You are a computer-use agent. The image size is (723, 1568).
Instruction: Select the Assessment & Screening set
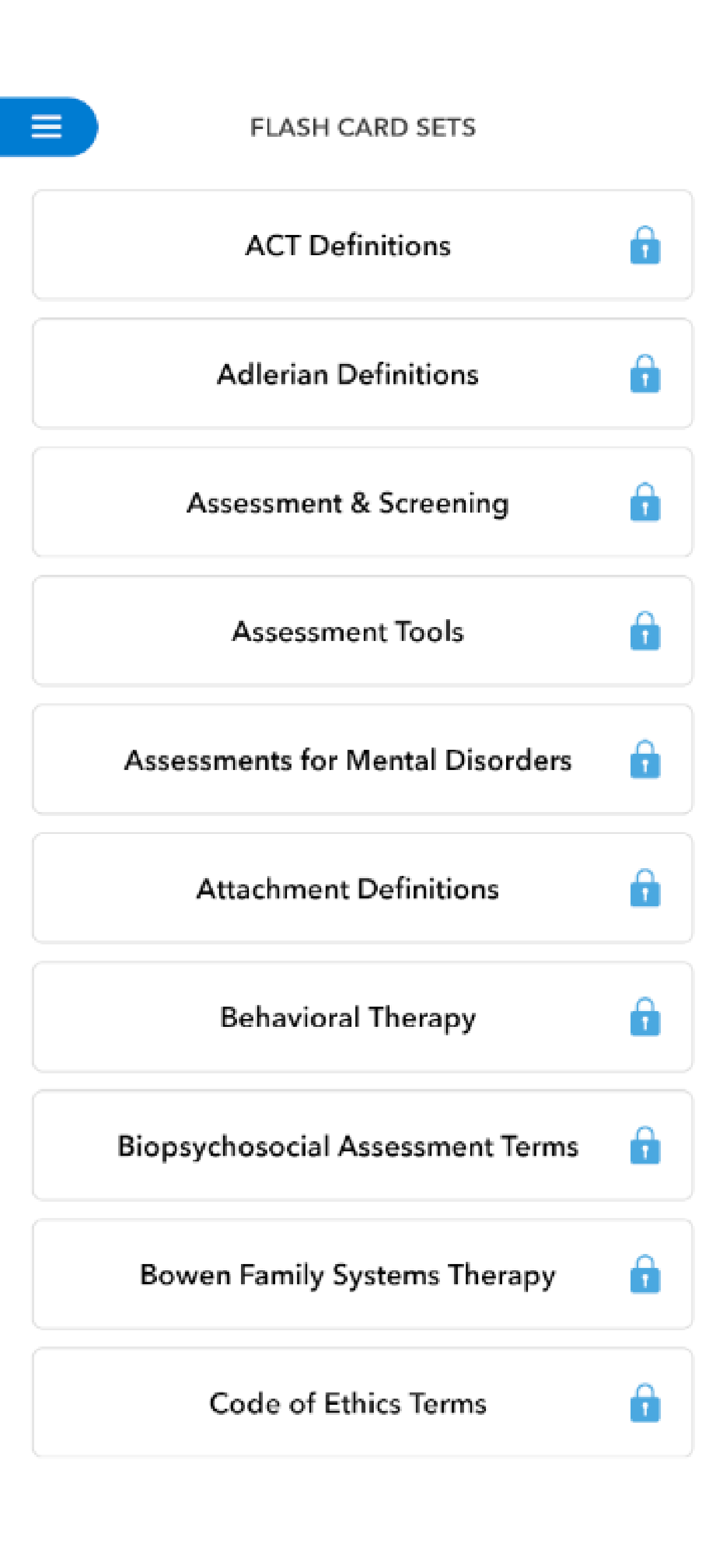tap(347, 503)
